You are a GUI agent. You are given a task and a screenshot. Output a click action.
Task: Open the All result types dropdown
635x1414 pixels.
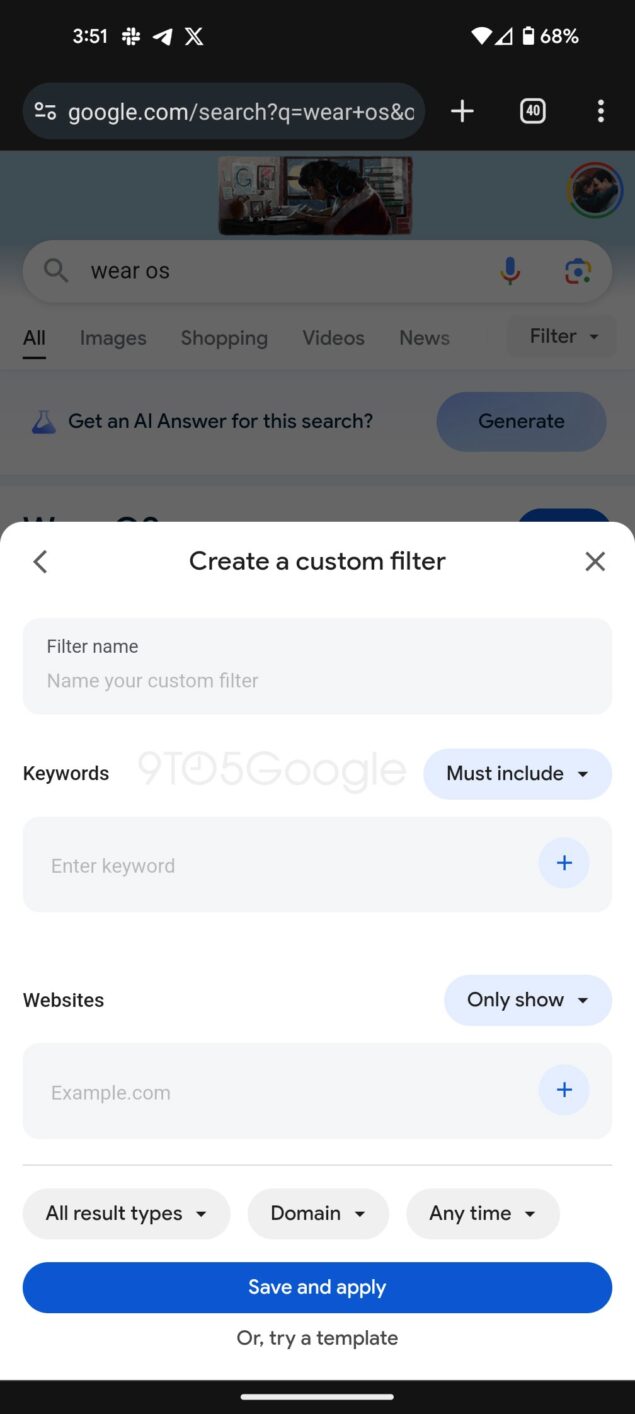point(126,1214)
